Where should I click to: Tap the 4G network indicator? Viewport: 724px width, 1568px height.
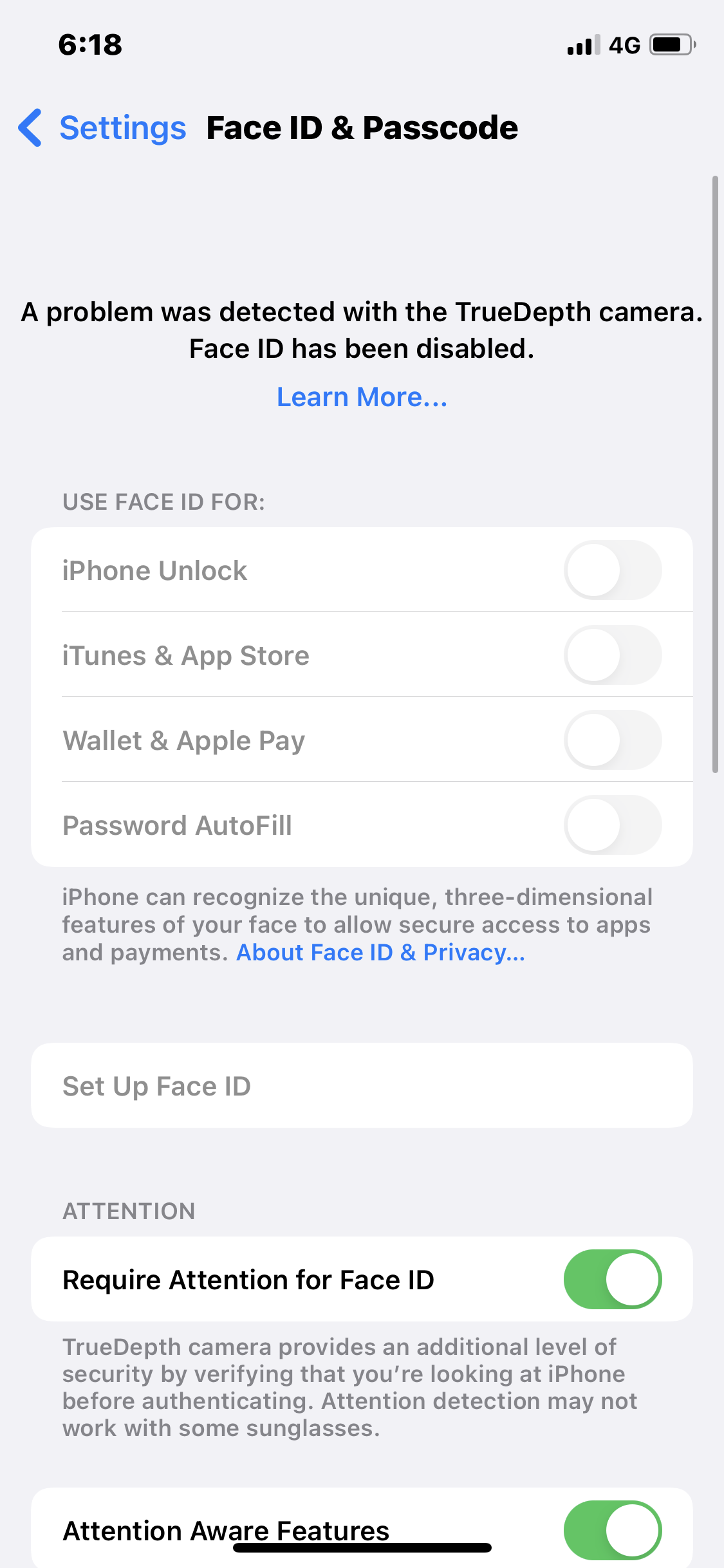pyautogui.click(x=626, y=45)
